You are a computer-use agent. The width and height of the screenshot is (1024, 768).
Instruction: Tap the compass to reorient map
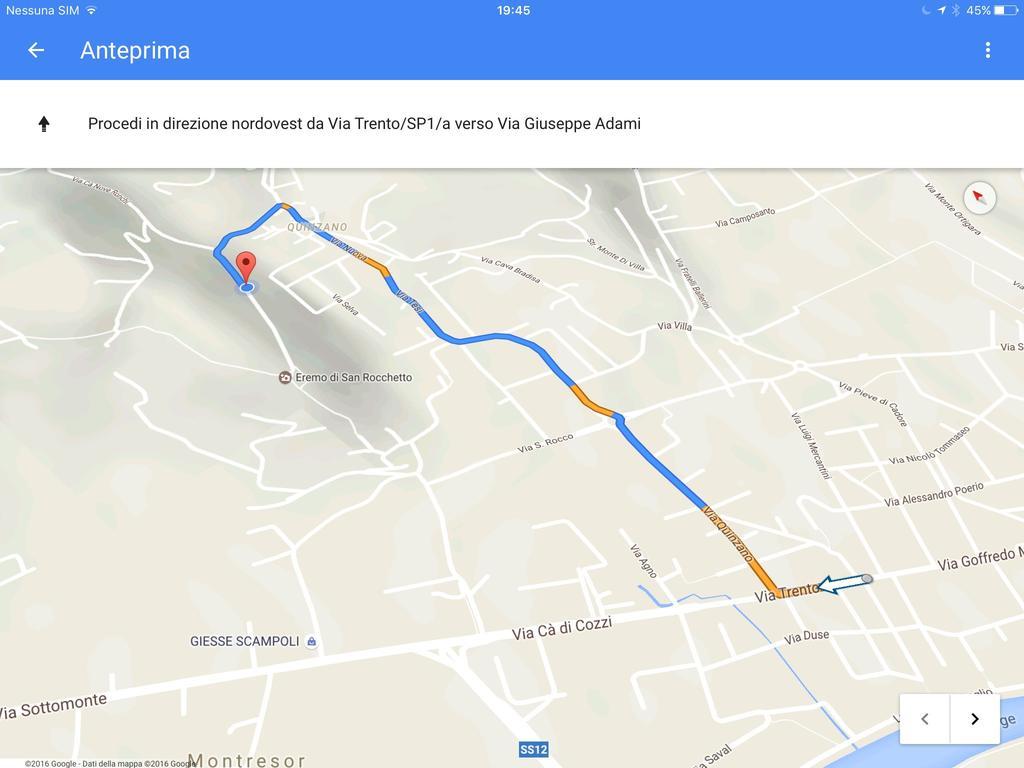[x=980, y=197]
